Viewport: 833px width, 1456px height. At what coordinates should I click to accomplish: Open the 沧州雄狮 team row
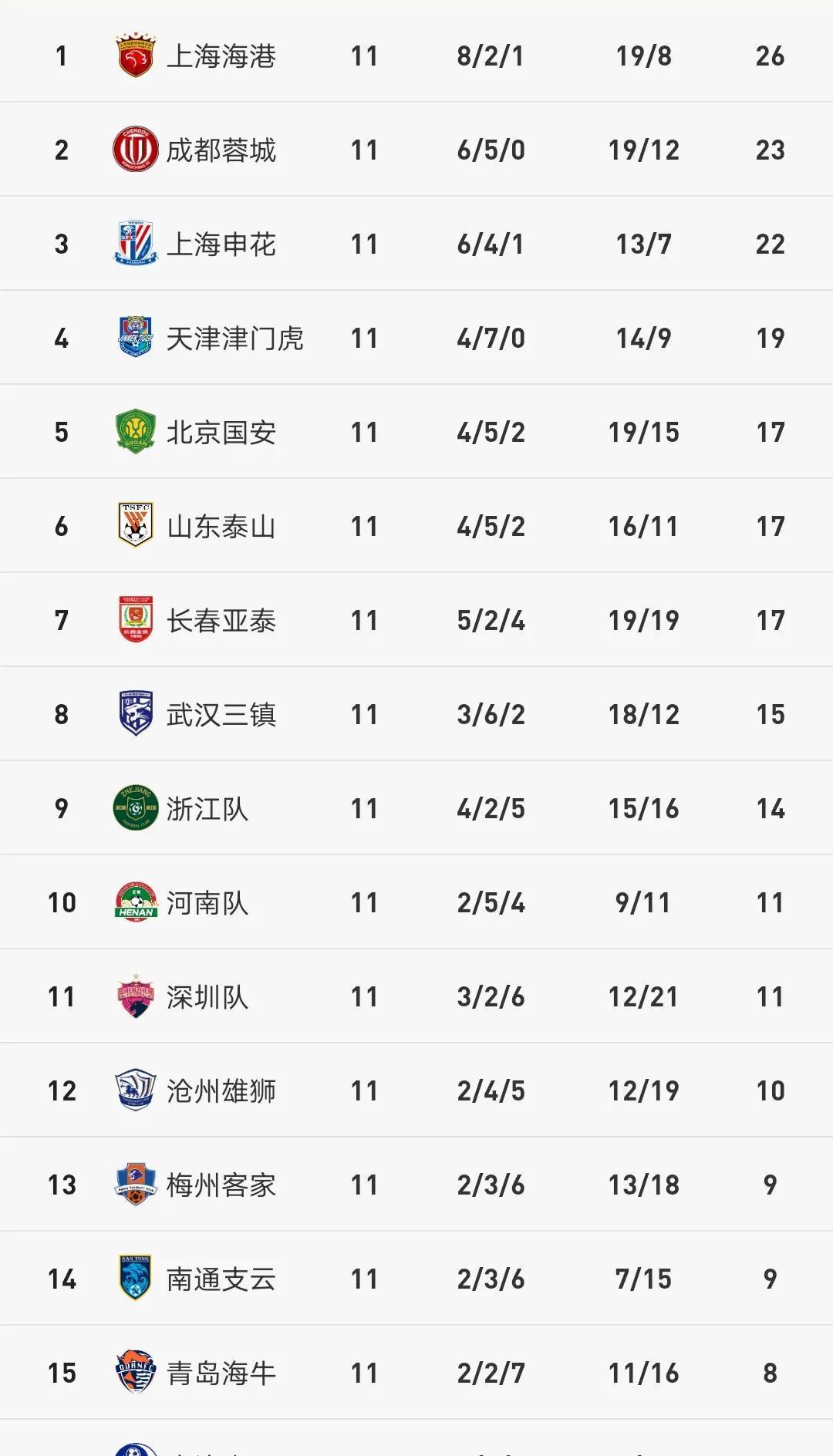[416, 1090]
